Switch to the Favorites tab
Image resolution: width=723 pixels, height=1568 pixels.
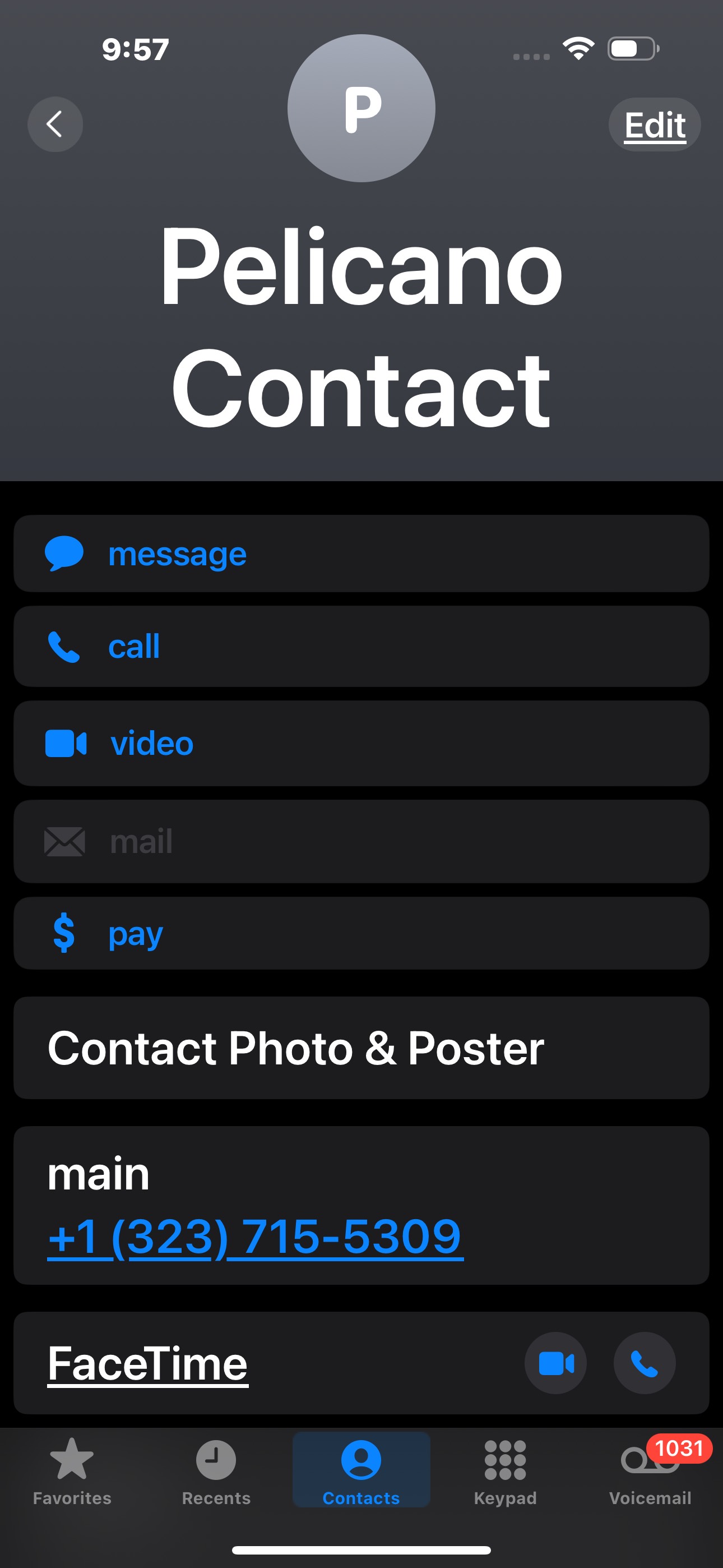tap(72, 1470)
